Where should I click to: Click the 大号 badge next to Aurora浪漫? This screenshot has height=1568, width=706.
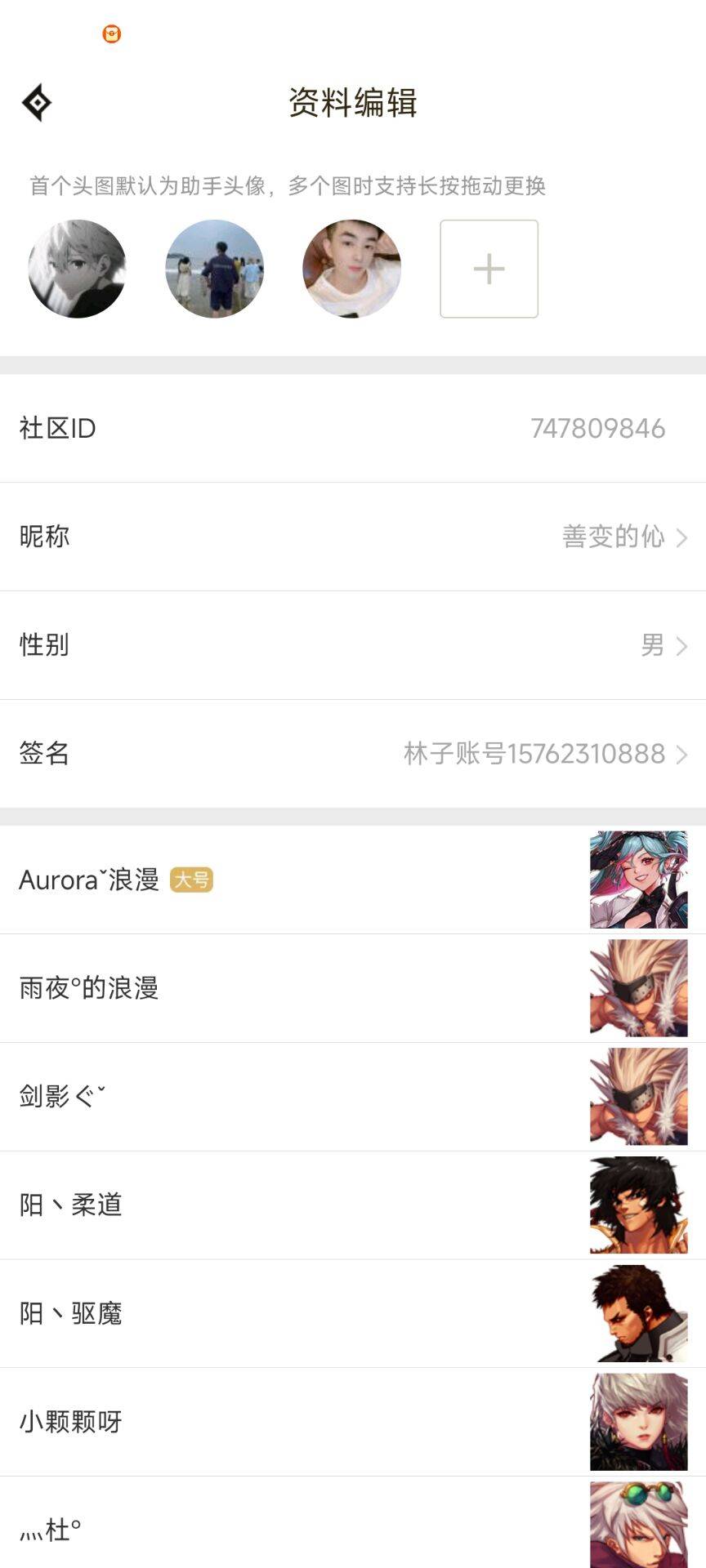coord(192,879)
